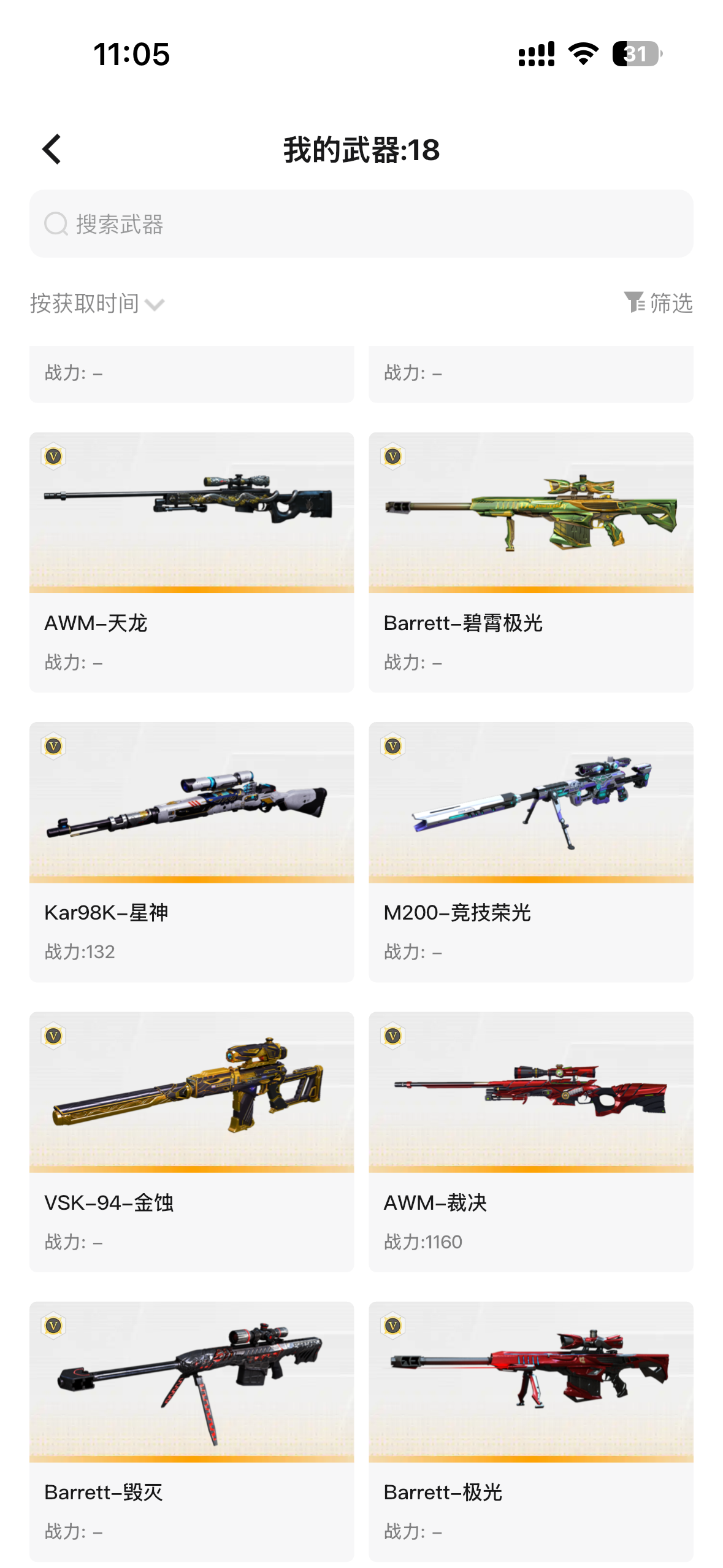Viewport: 723px width, 1568px height.
Task: Select the Kar98K-星神 weapon card
Action: coord(191,851)
